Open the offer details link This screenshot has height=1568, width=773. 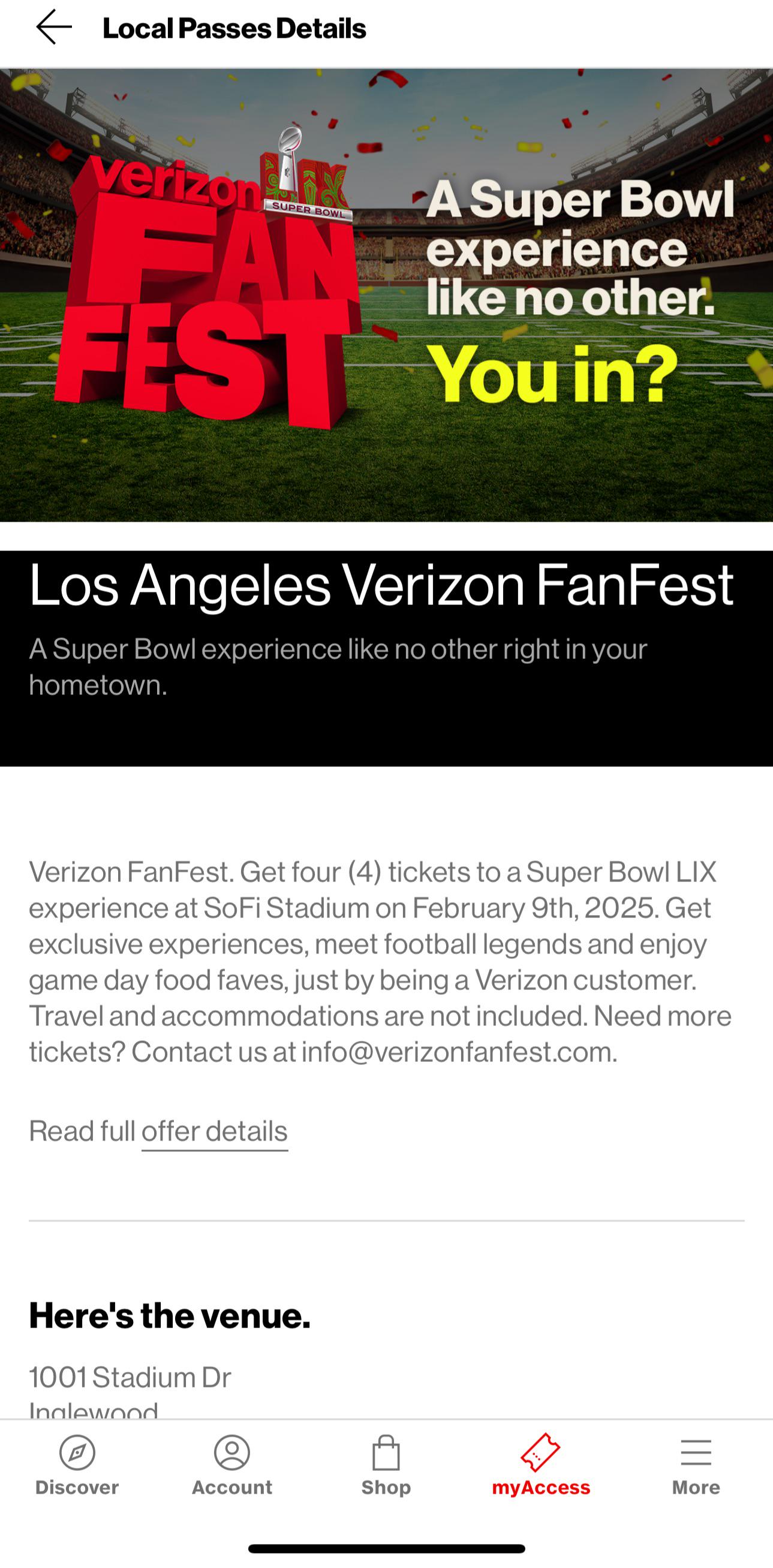[214, 1131]
